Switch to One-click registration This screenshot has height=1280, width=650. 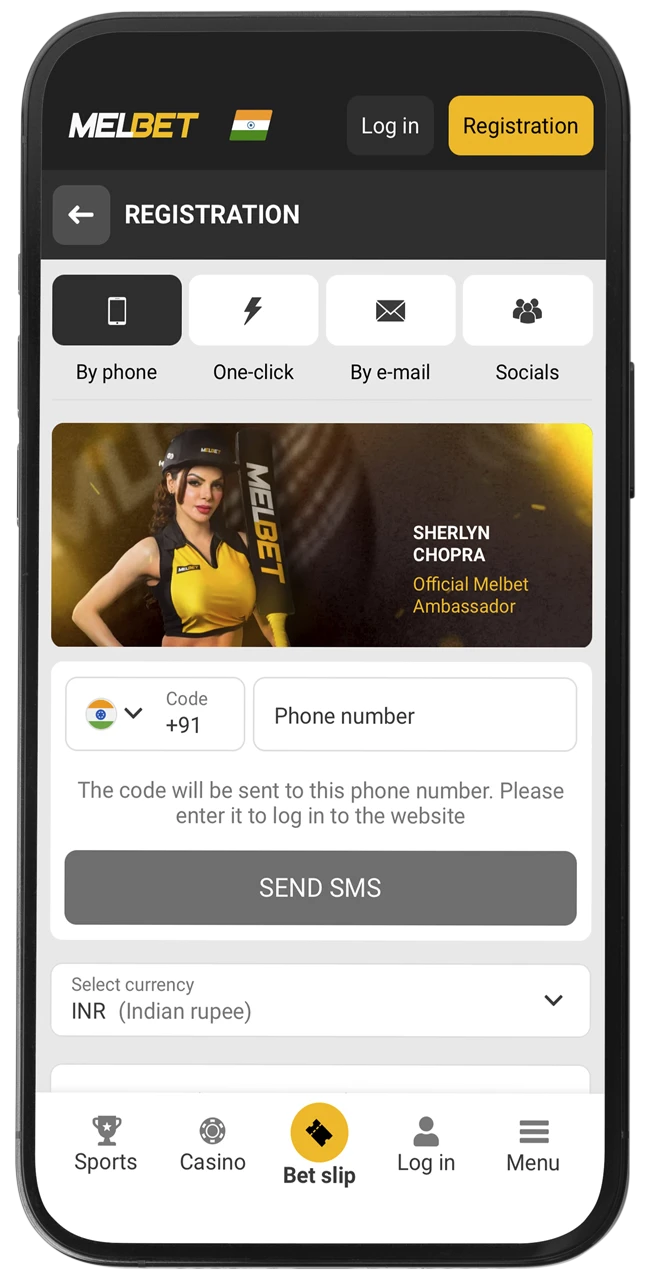(x=253, y=311)
